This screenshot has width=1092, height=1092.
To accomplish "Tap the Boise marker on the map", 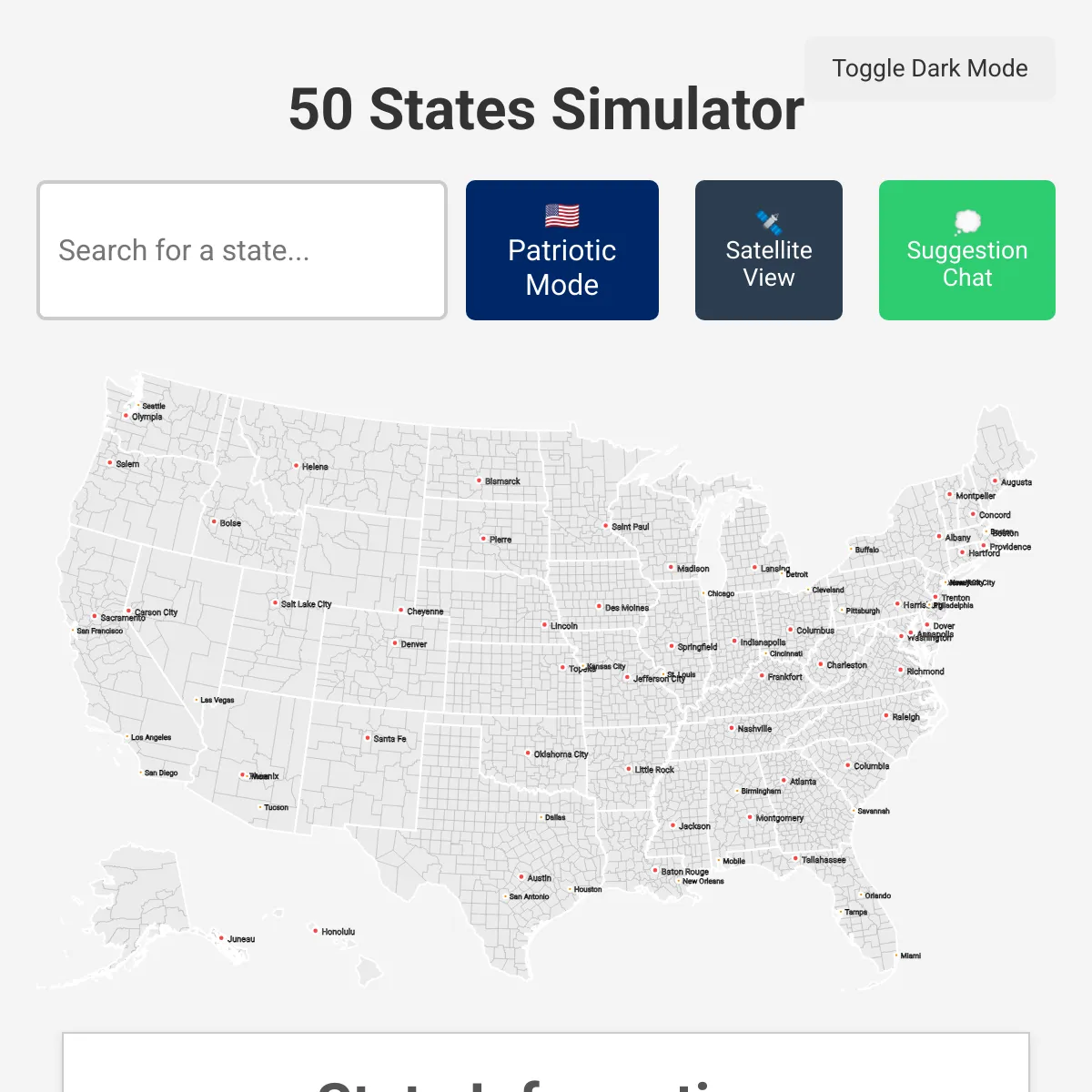I will pyautogui.click(x=214, y=522).
